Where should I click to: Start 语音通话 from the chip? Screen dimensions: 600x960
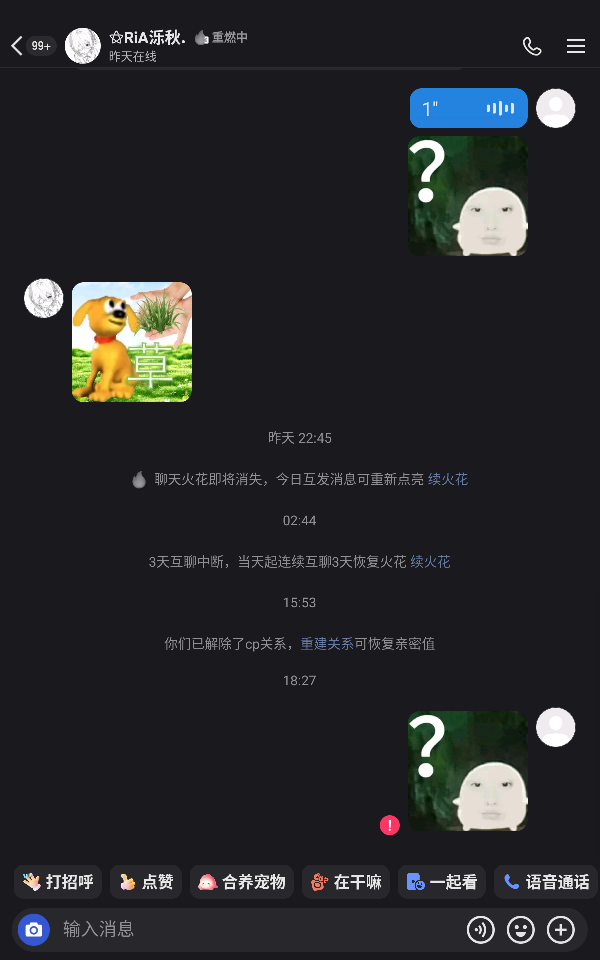pos(546,882)
